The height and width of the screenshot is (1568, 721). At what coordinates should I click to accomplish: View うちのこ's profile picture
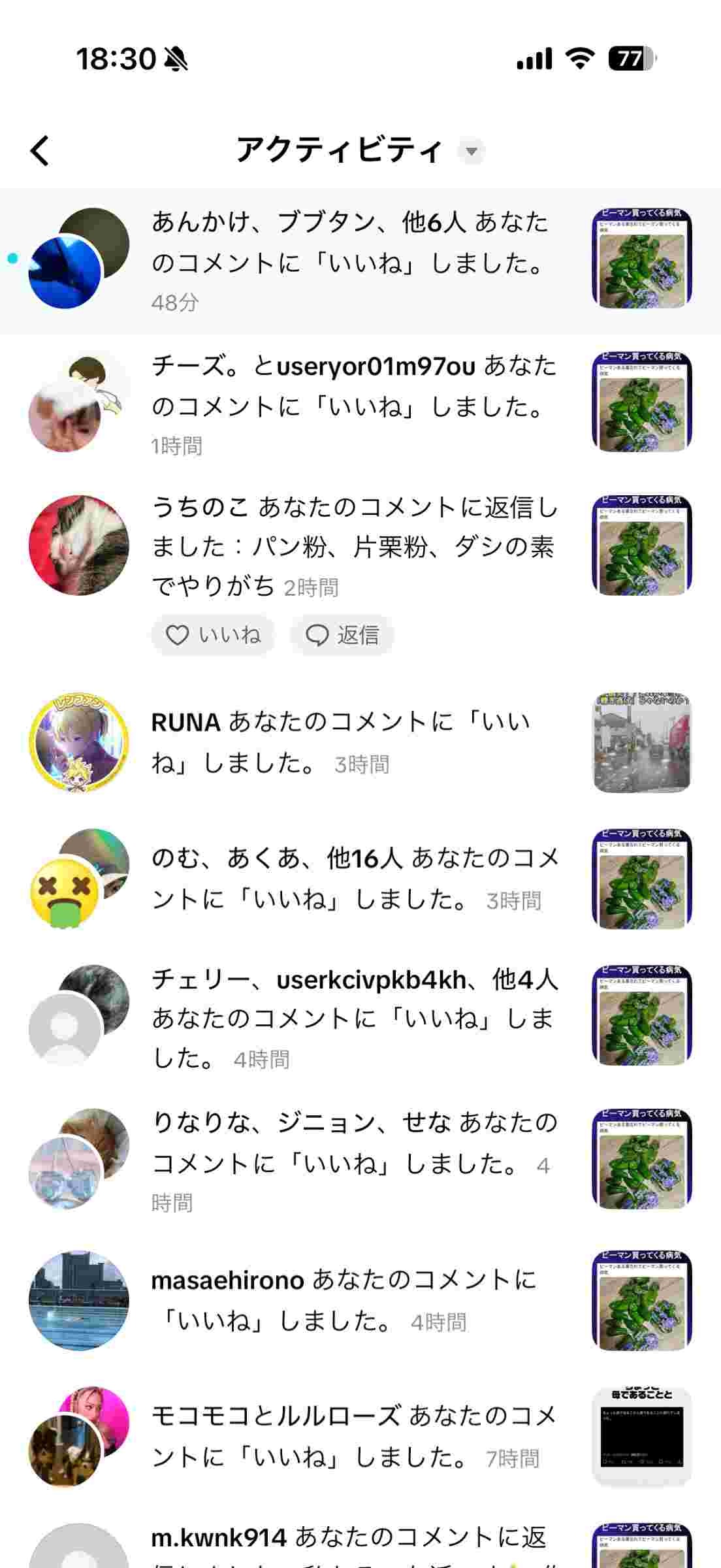(x=78, y=545)
